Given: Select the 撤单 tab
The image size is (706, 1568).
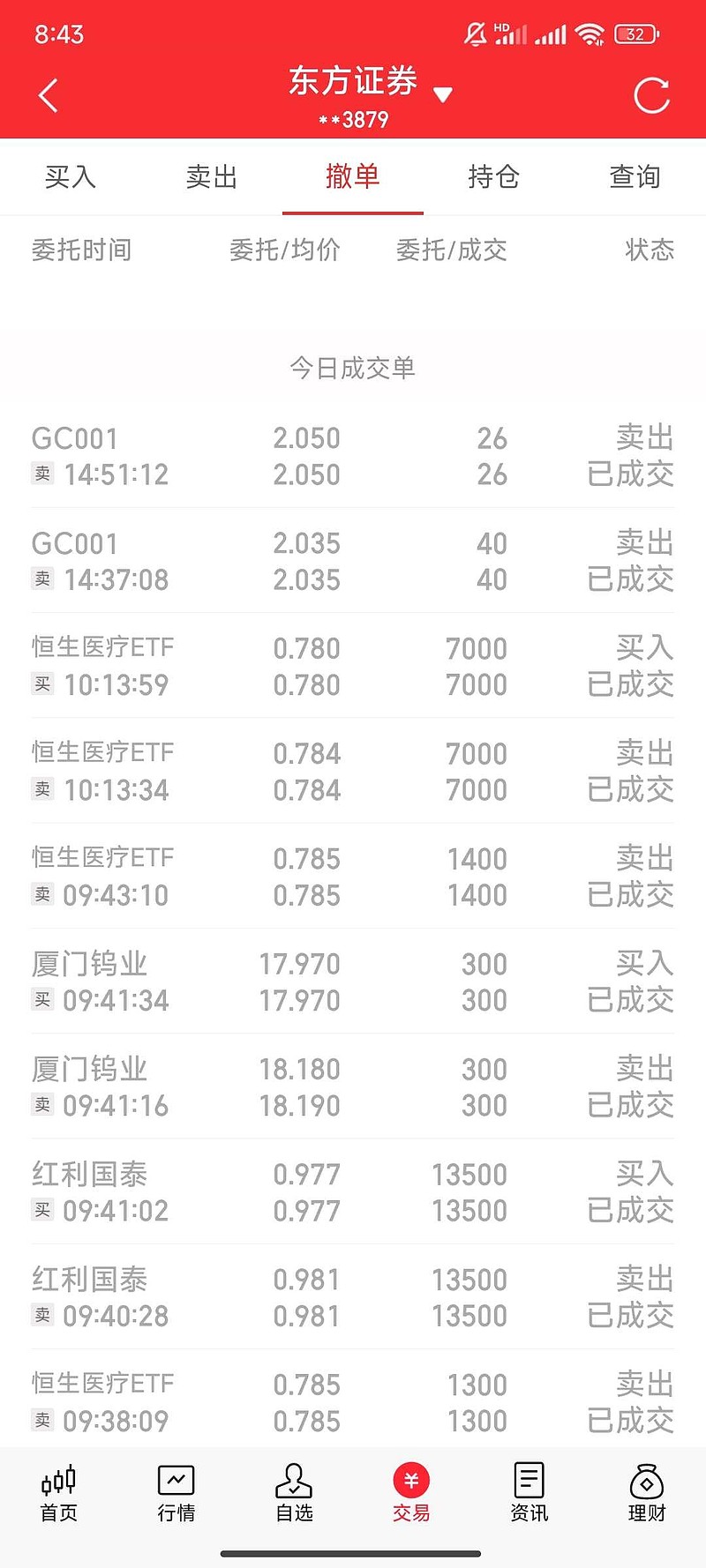Looking at the screenshot, I should [x=353, y=176].
